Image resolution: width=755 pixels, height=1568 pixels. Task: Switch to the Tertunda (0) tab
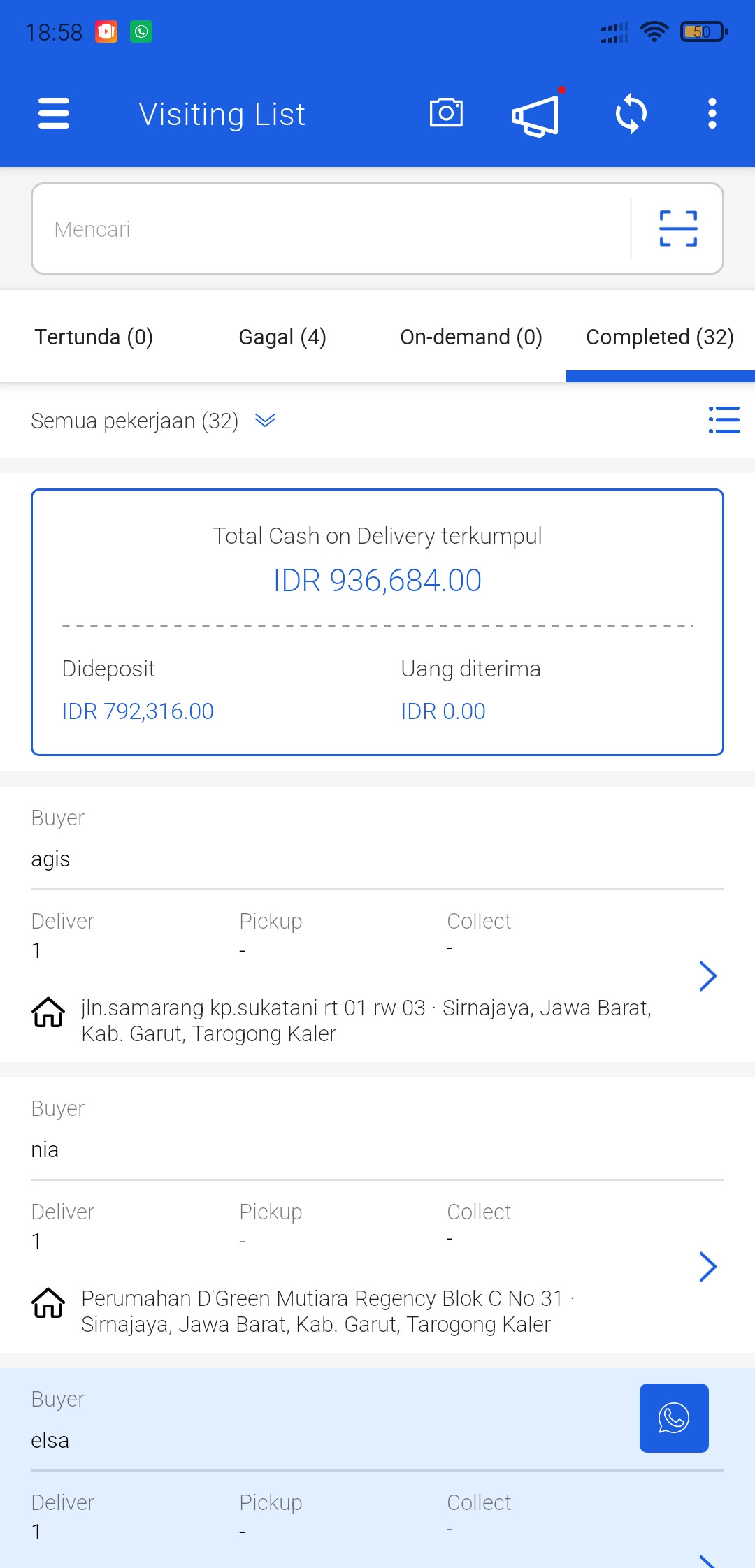coord(94,337)
